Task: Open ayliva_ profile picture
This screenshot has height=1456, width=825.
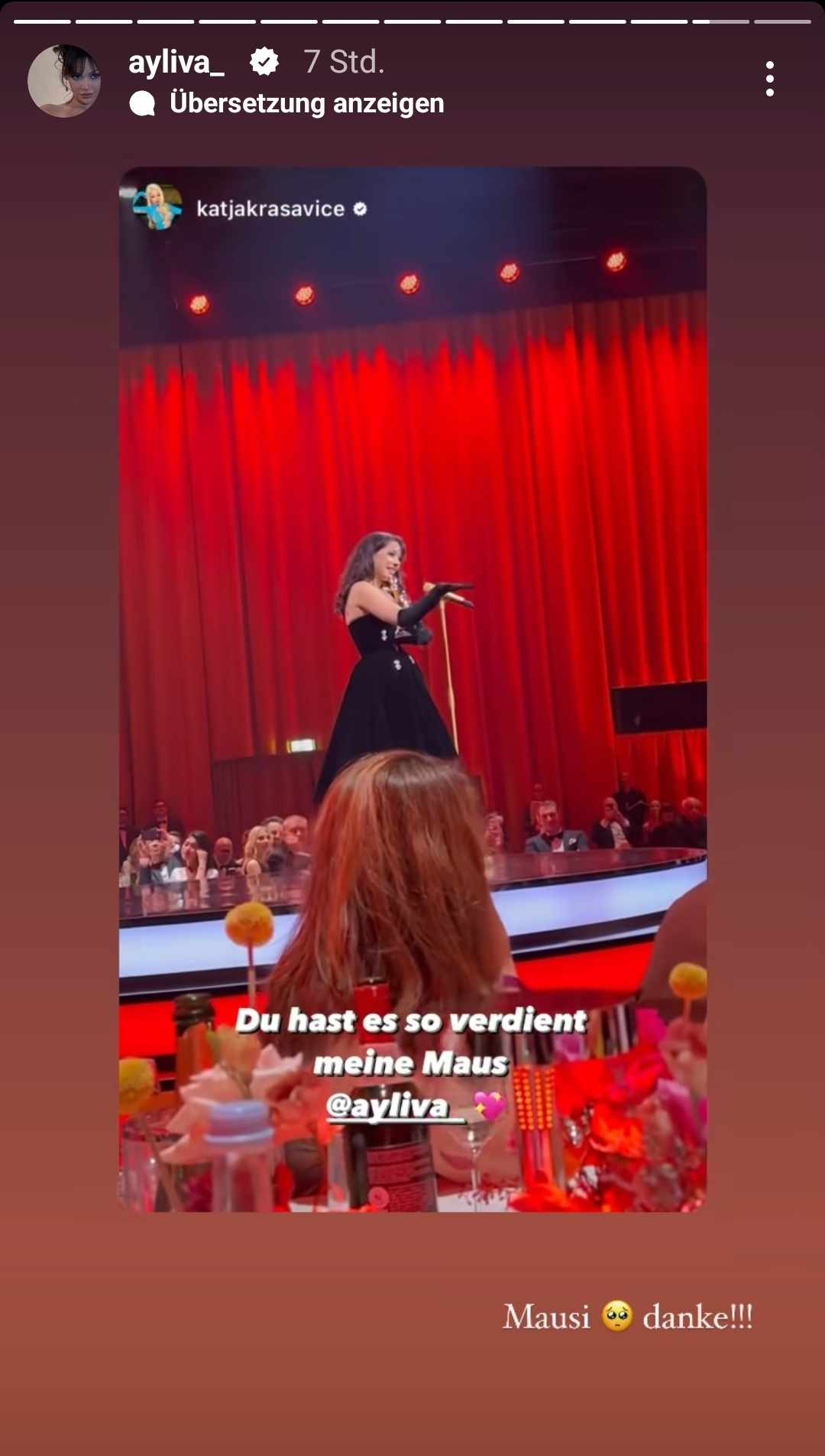Action: pos(64,80)
